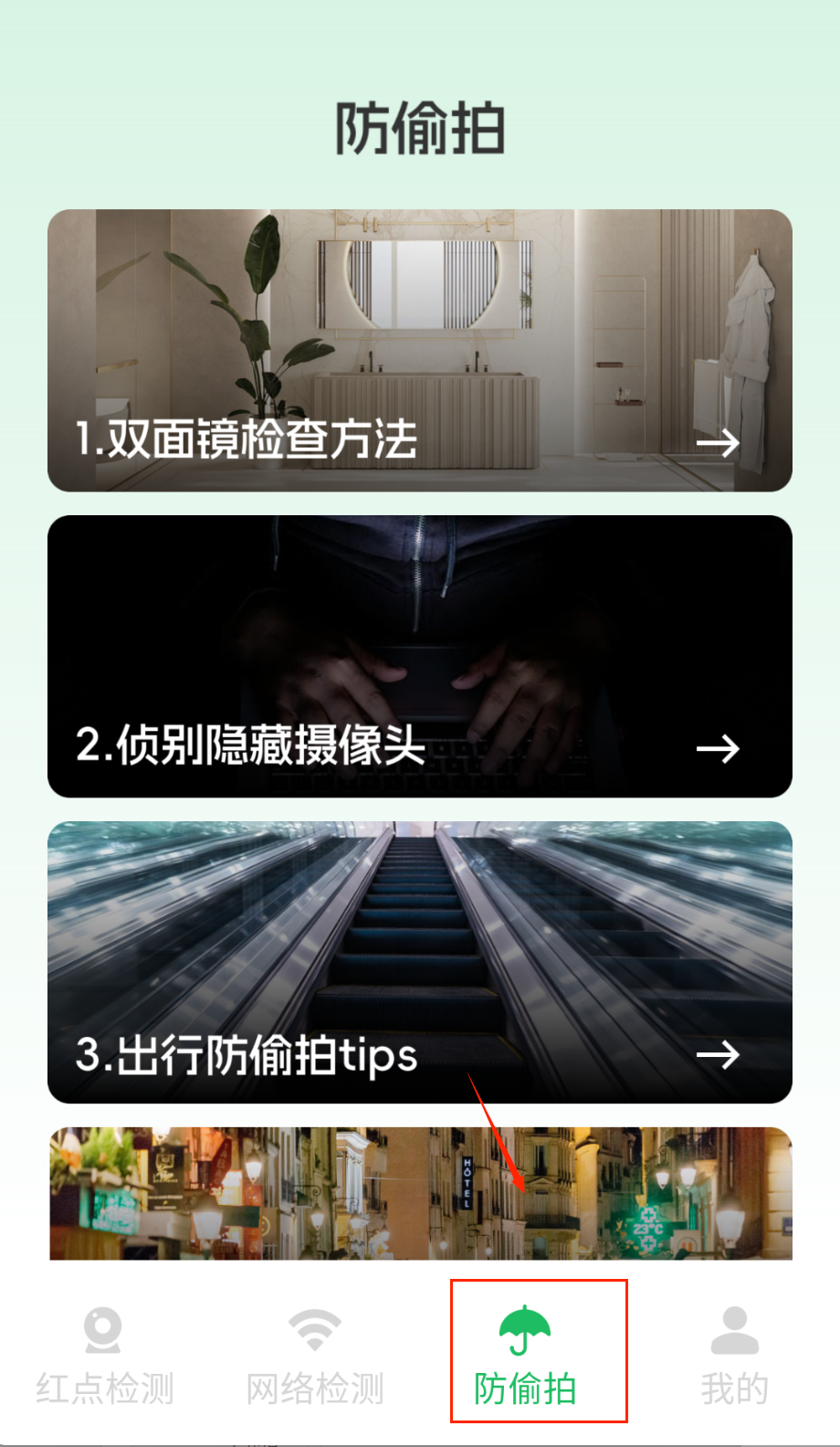Screen dimensions: 840x1447
Task: Switch to the 网络检测 tab
Action: click(315, 1354)
